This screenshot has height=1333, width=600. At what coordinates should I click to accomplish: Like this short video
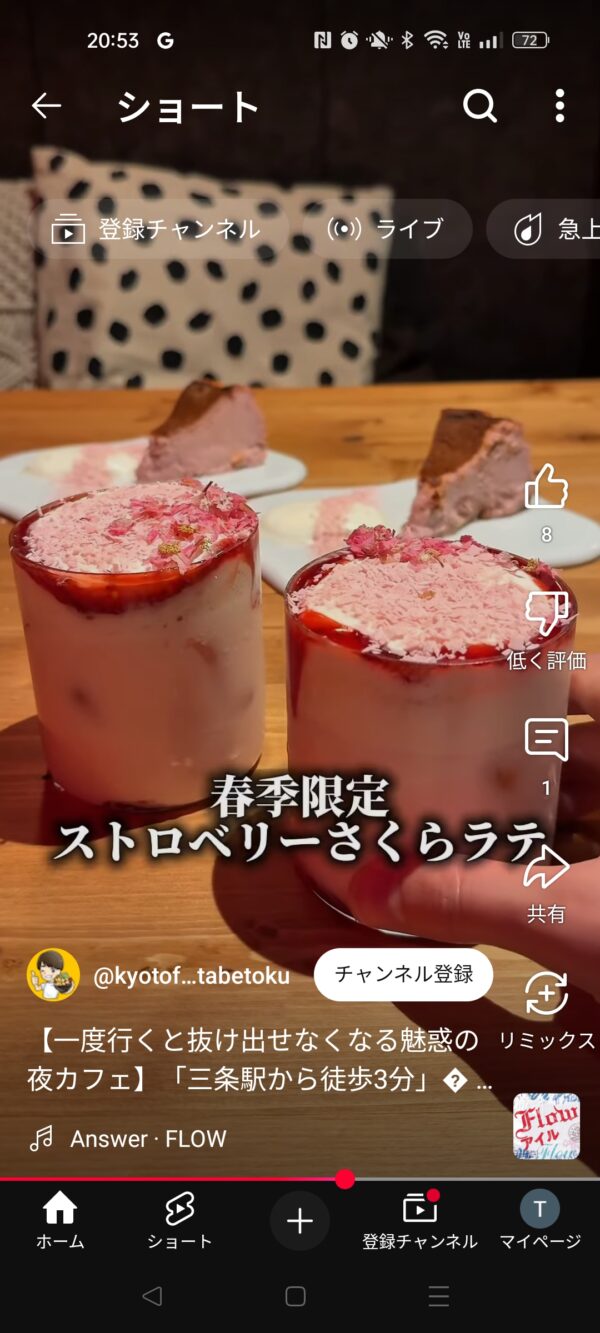pyautogui.click(x=546, y=488)
